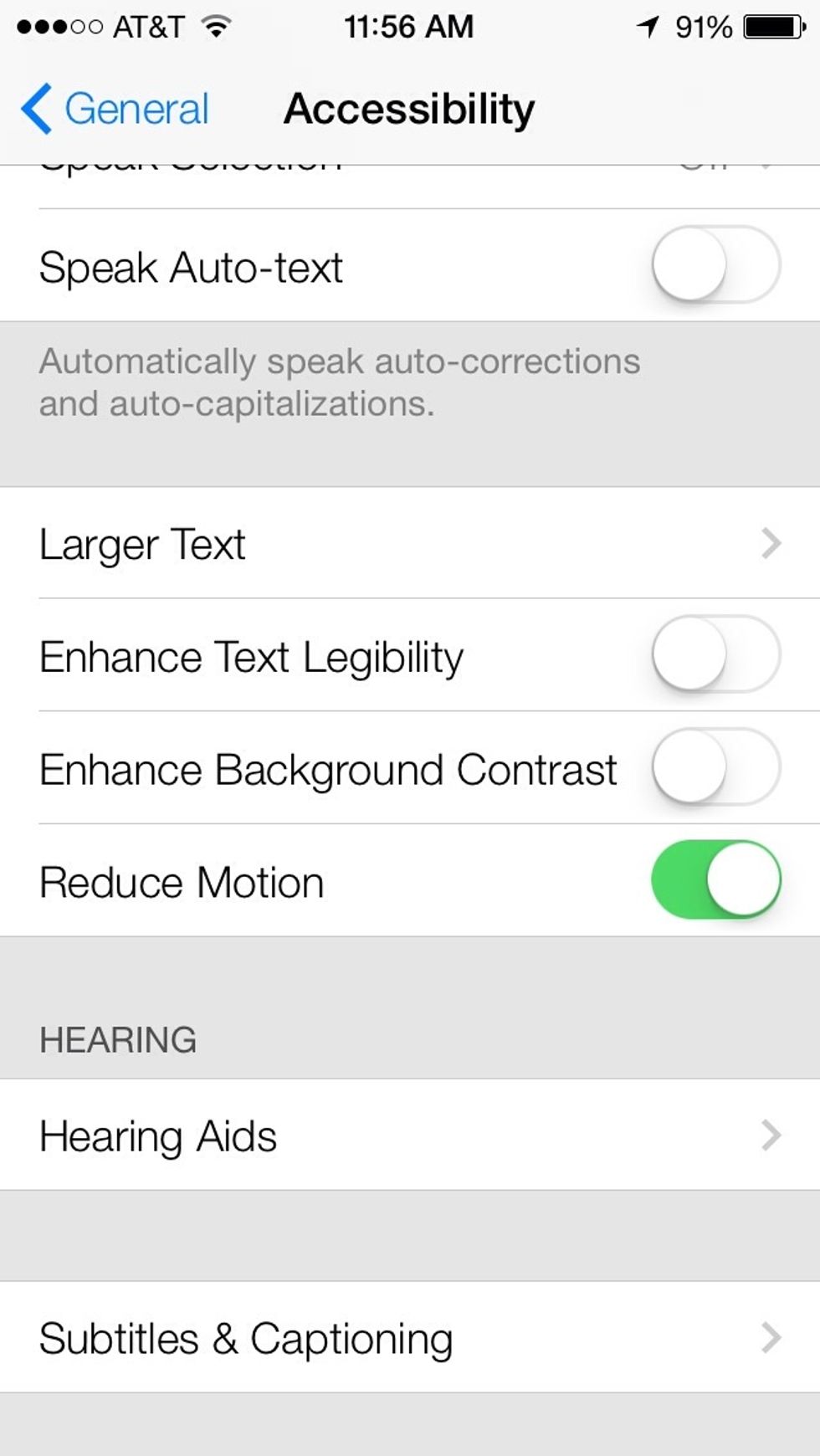This screenshot has height=1456, width=820.
Task: Open Subtitles & Captioning
Action: pyautogui.click(x=410, y=1338)
